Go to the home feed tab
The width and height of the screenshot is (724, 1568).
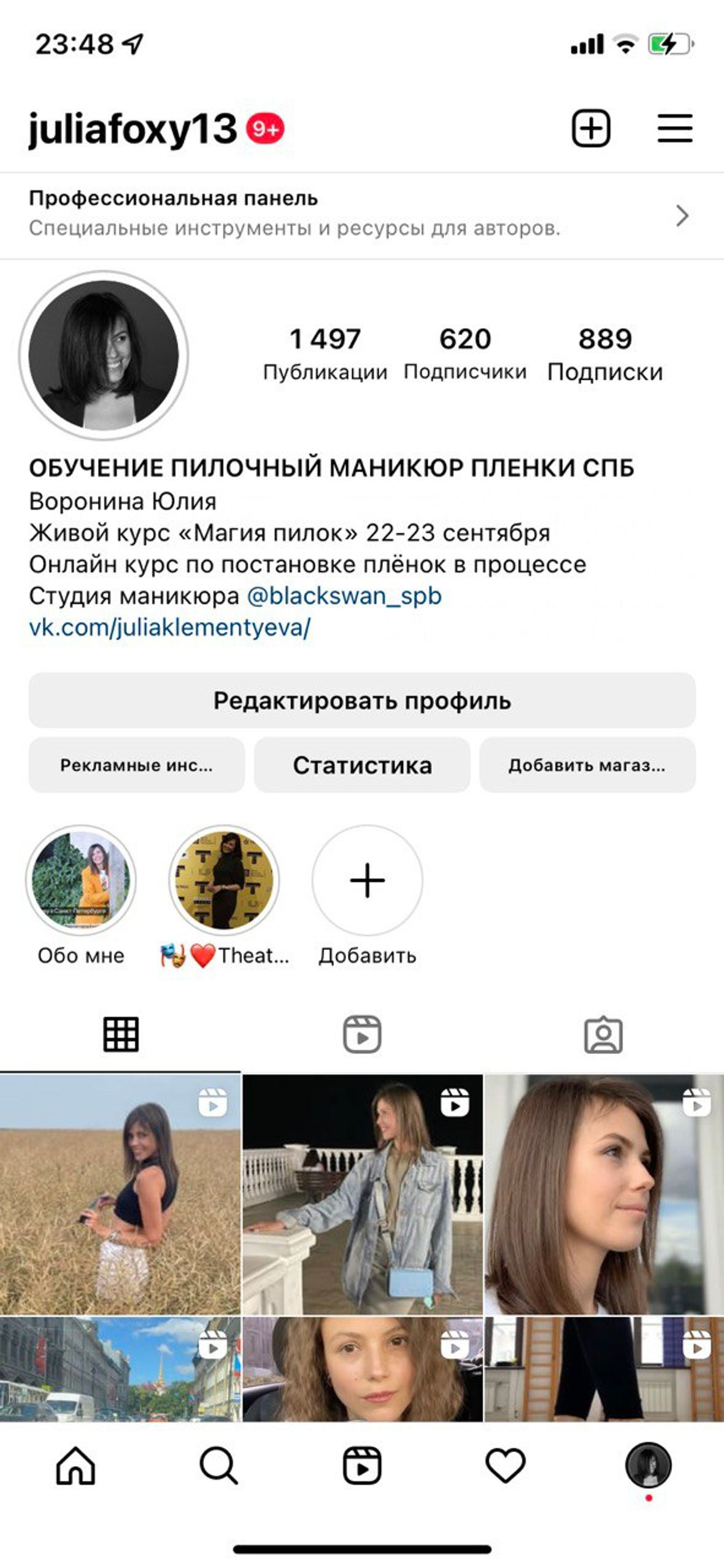coord(75,1466)
